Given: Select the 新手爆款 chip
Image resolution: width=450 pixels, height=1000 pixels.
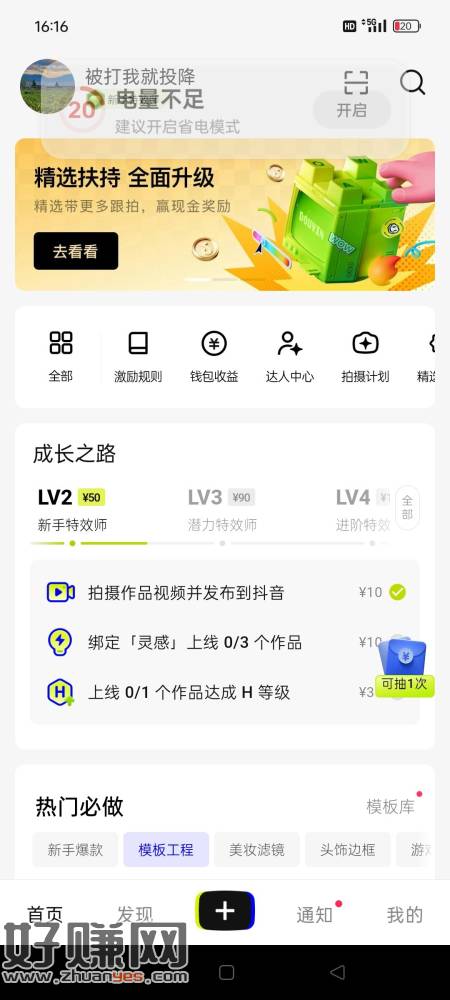Looking at the screenshot, I should tap(75, 849).
